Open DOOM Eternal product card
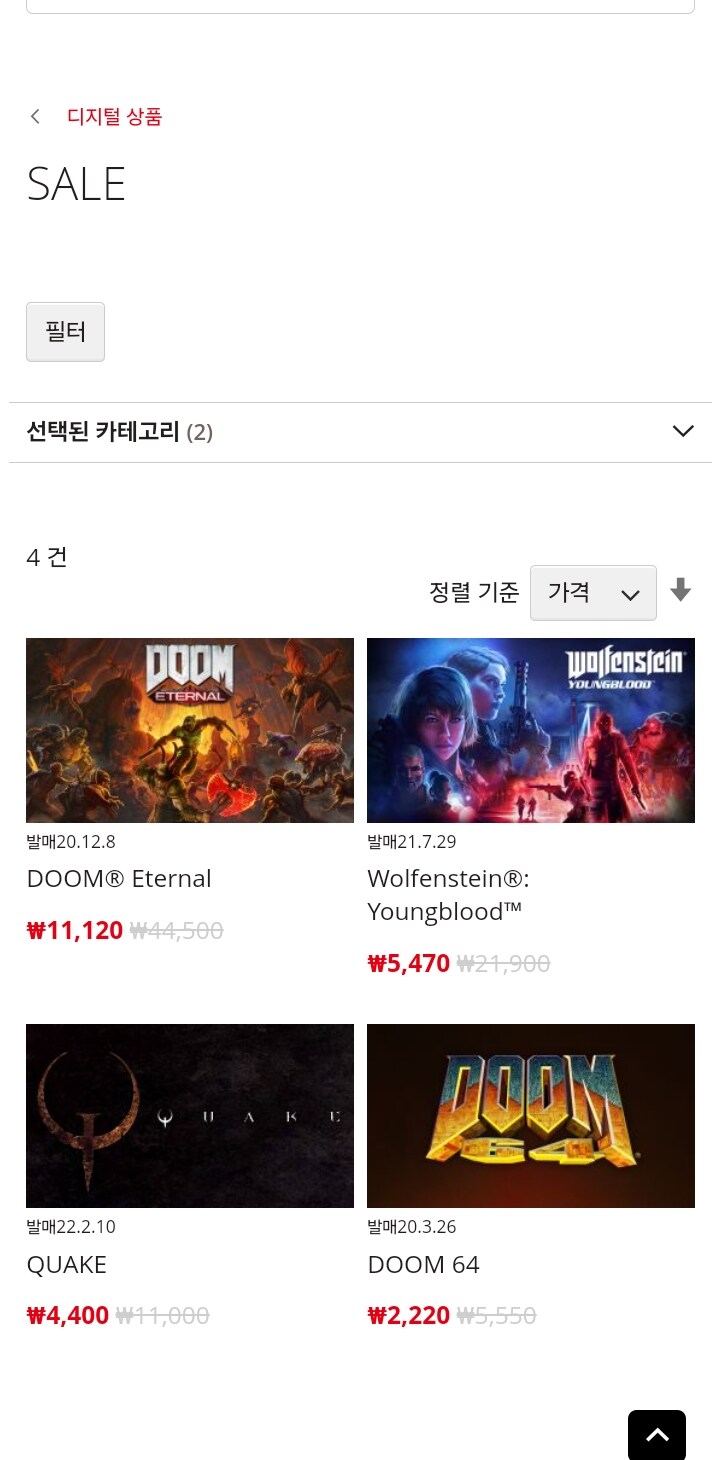The height and width of the screenshot is (1460, 720). point(190,731)
